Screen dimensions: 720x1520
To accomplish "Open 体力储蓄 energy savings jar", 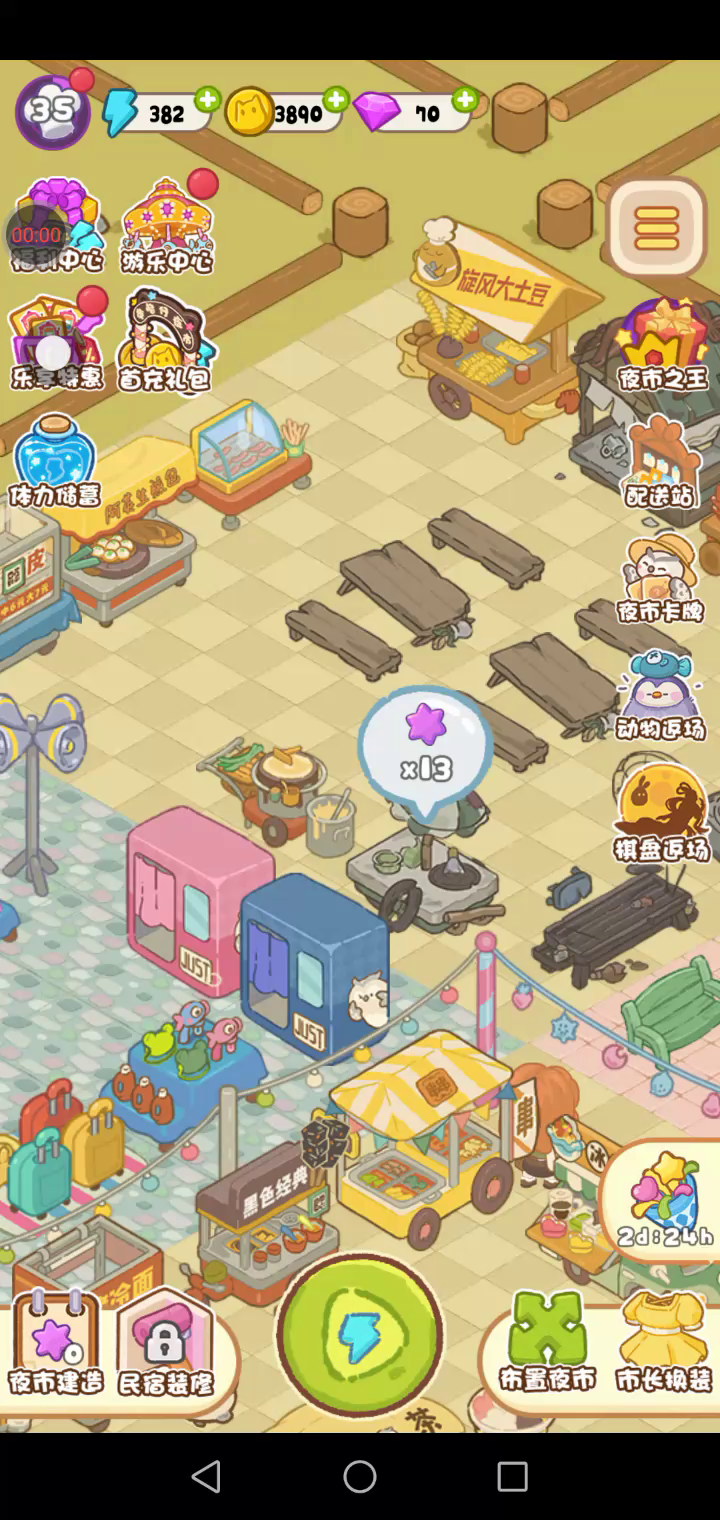I will pos(55,460).
